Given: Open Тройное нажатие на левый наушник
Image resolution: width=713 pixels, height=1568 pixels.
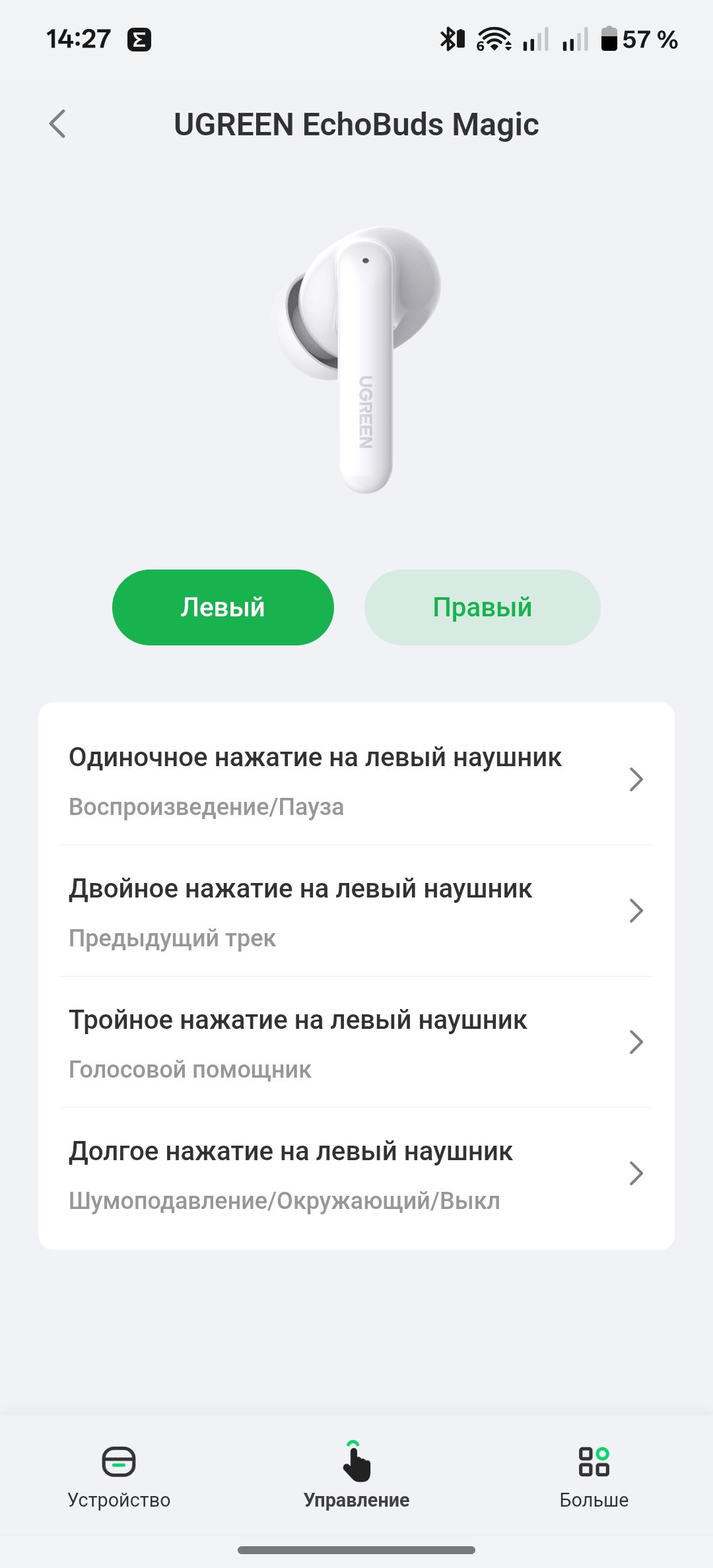Looking at the screenshot, I should 356,1043.
